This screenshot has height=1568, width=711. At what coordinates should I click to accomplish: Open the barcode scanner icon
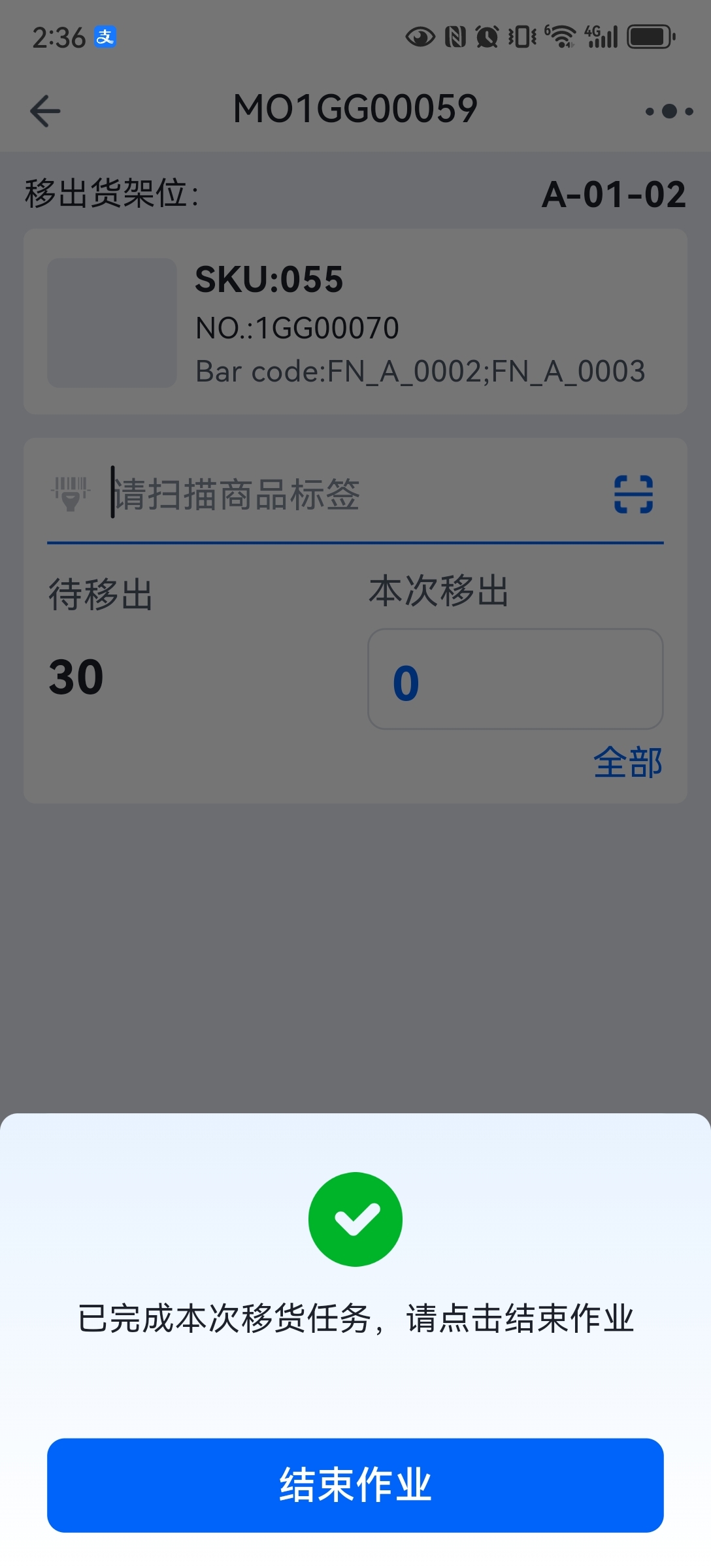click(x=633, y=494)
